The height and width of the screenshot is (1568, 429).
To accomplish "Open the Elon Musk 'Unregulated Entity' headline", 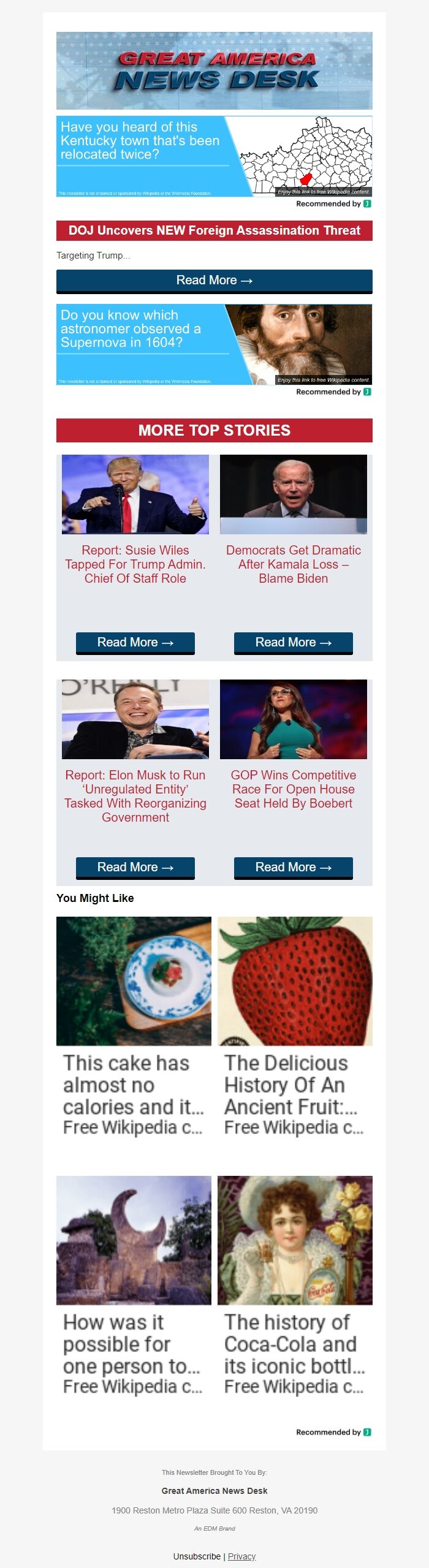I will coord(135,796).
